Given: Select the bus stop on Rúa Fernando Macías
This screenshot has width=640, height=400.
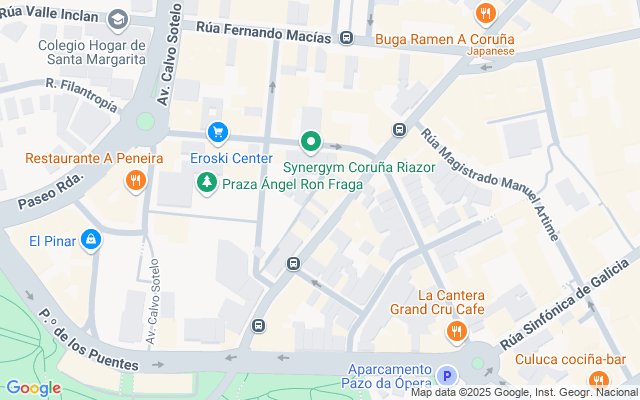Looking at the screenshot, I should (x=346, y=37).
